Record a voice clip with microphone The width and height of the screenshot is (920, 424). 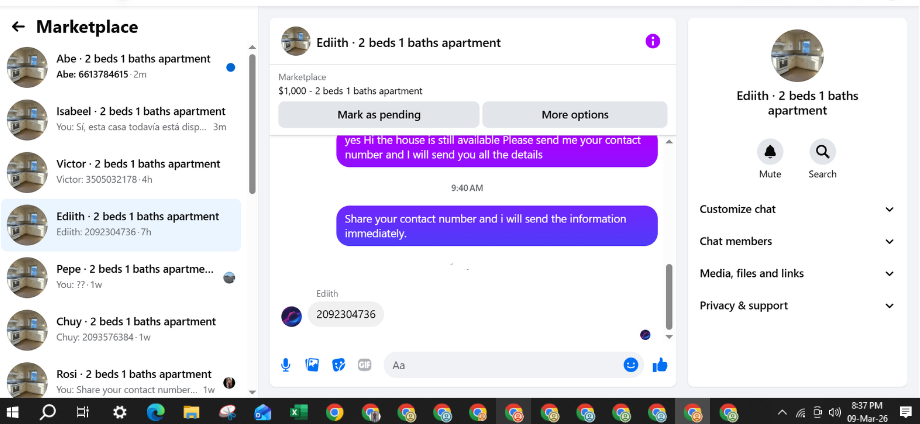tap(286, 365)
